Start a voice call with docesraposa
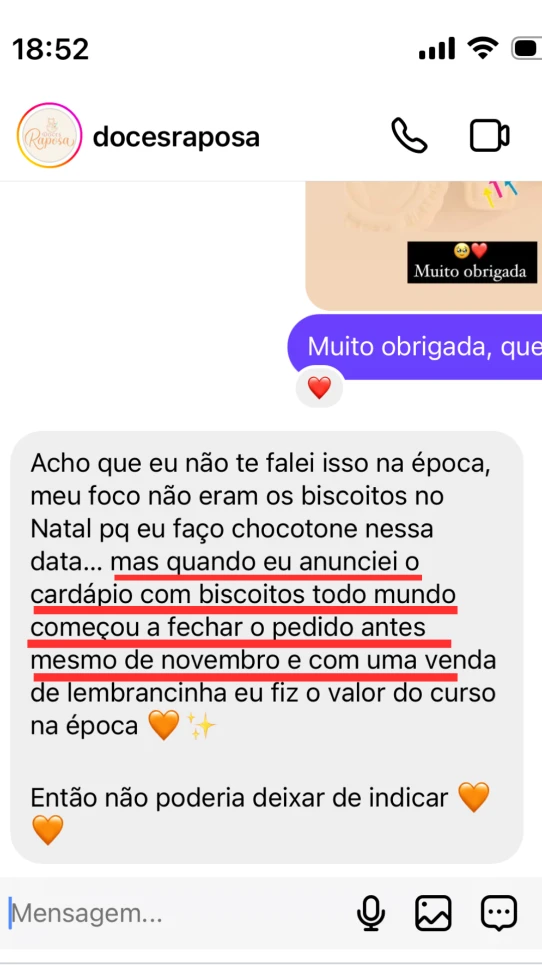The width and height of the screenshot is (542, 965). 410,135
